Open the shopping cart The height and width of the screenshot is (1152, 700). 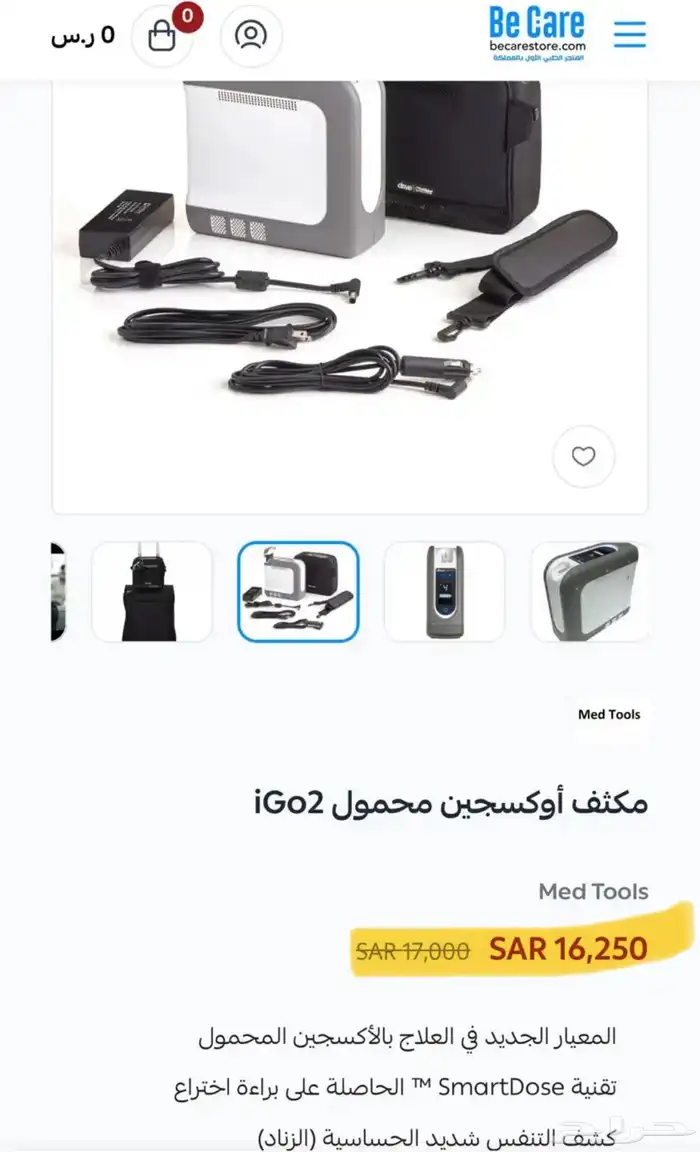[162, 36]
